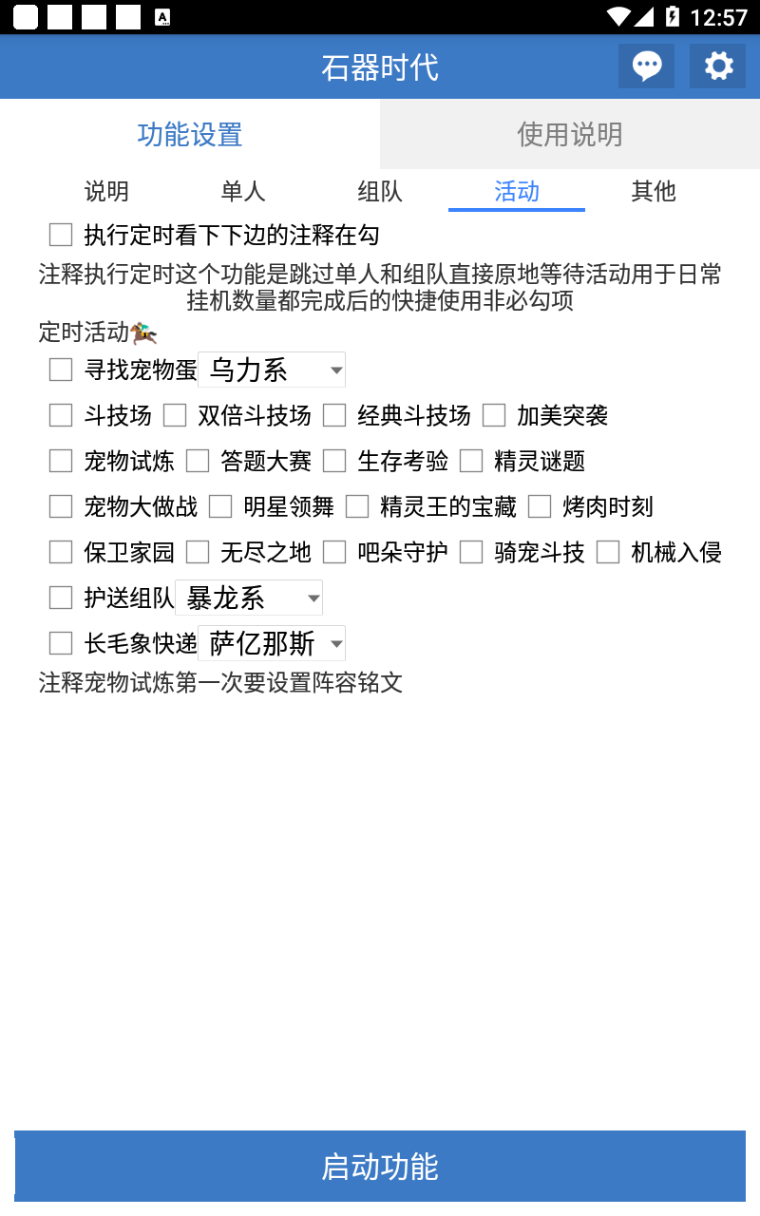The height and width of the screenshot is (1216, 760).
Task: Select the 单人 sub-tab
Action: (x=243, y=191)
